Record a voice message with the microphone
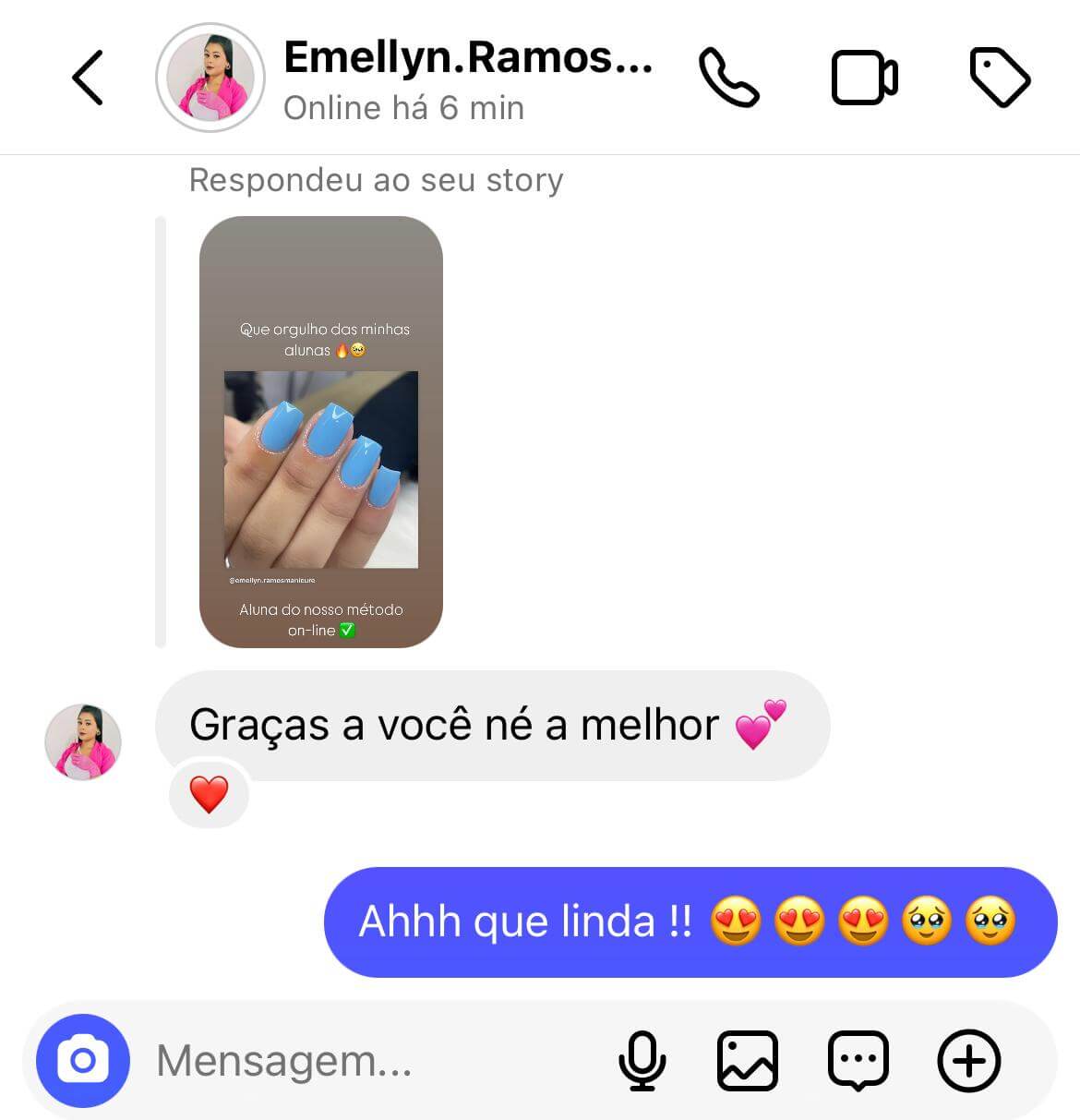 (642, 1060)
